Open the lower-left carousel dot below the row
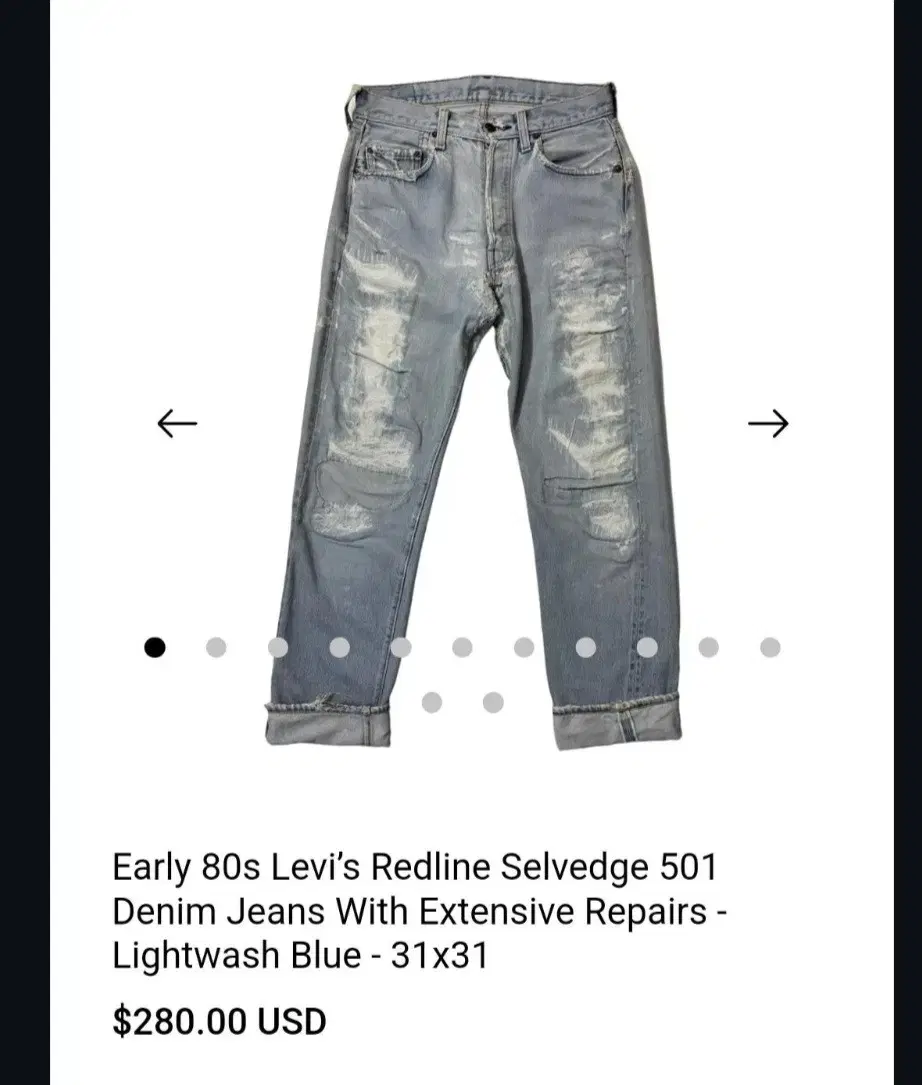Viewport: 922px width, 1085px height. (x=431, y=705)
